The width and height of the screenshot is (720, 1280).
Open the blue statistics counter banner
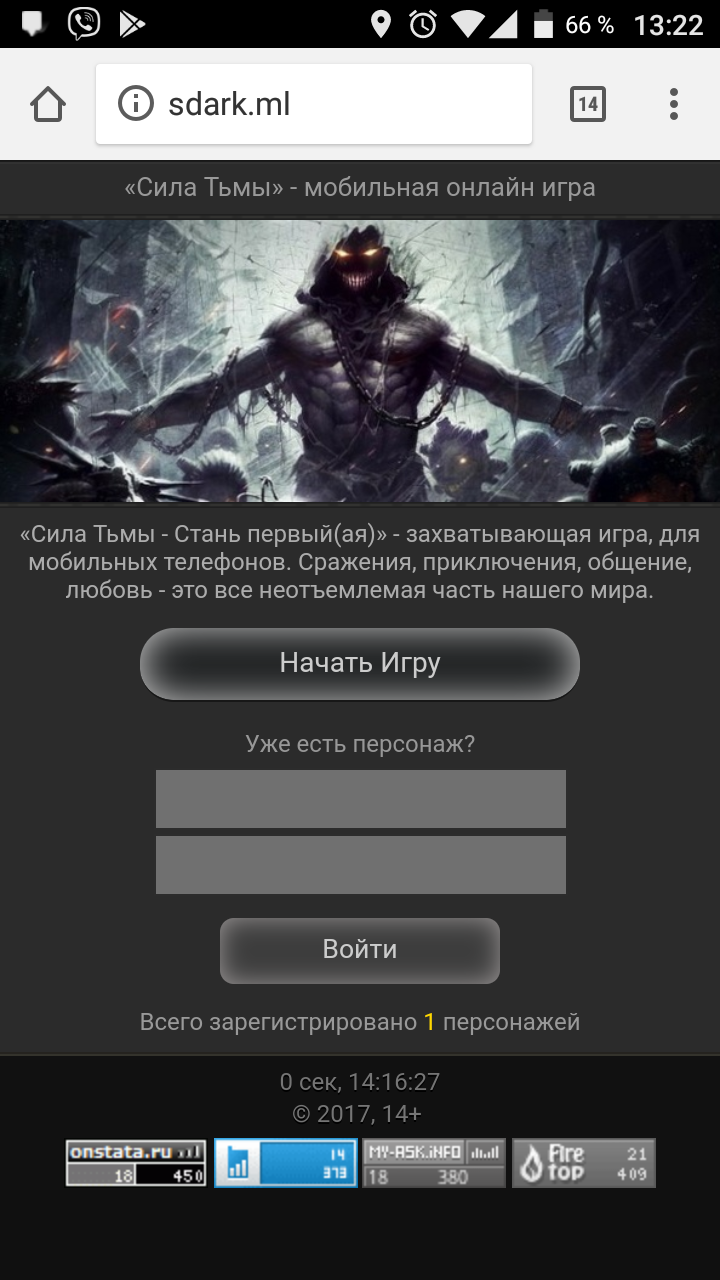coord(286,1163)
